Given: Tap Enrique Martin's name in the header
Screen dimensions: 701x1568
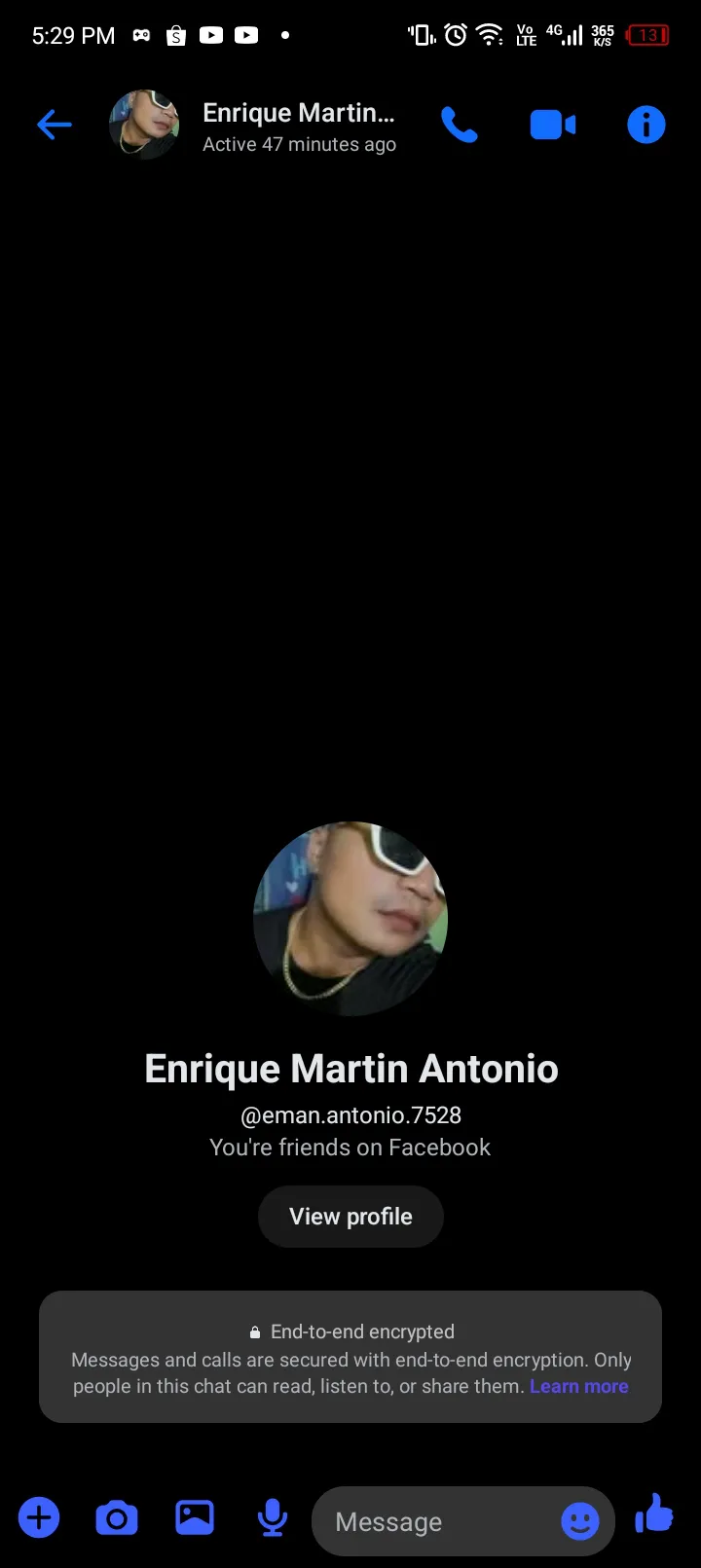Looking at the screenshot, I should coord(298,114).
